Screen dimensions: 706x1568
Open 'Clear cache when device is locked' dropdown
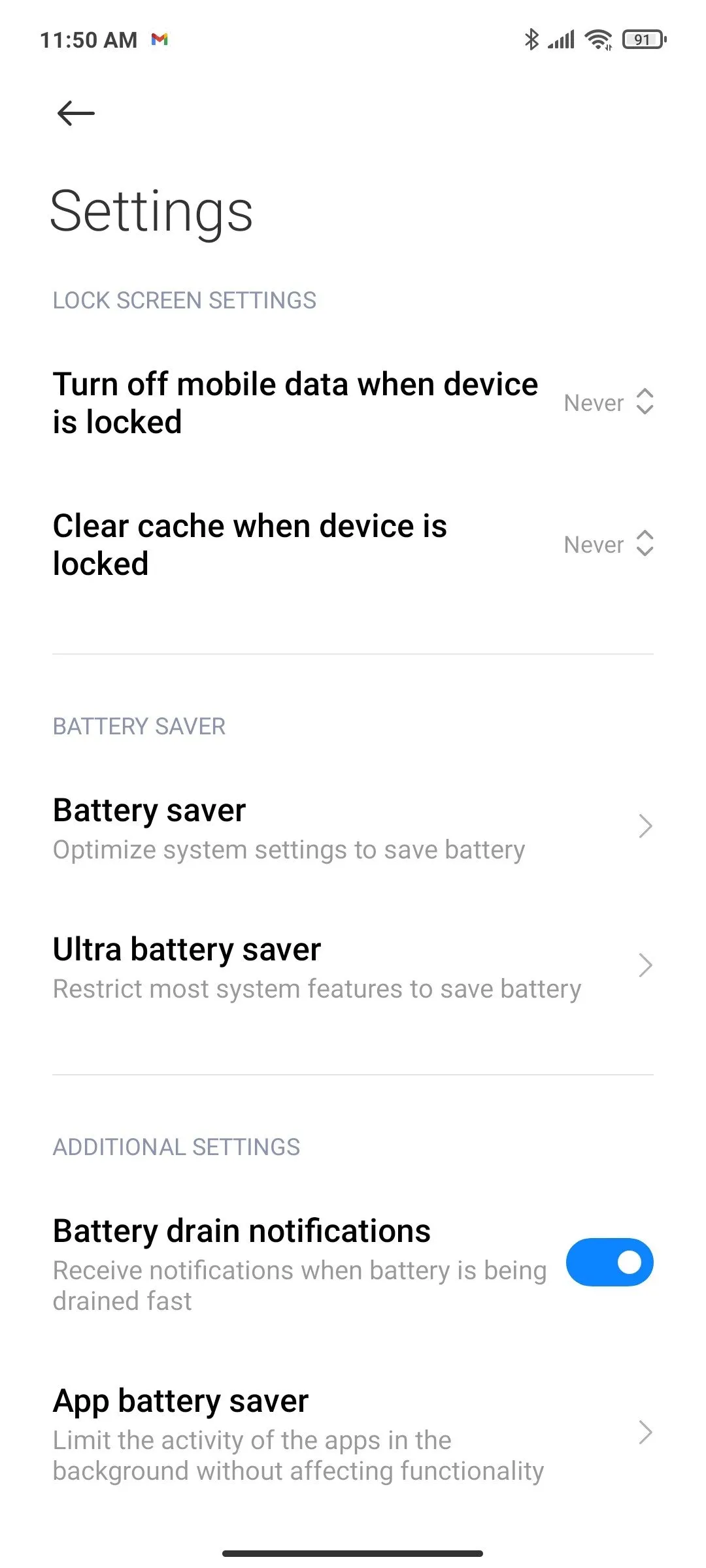tap(608, 544)
